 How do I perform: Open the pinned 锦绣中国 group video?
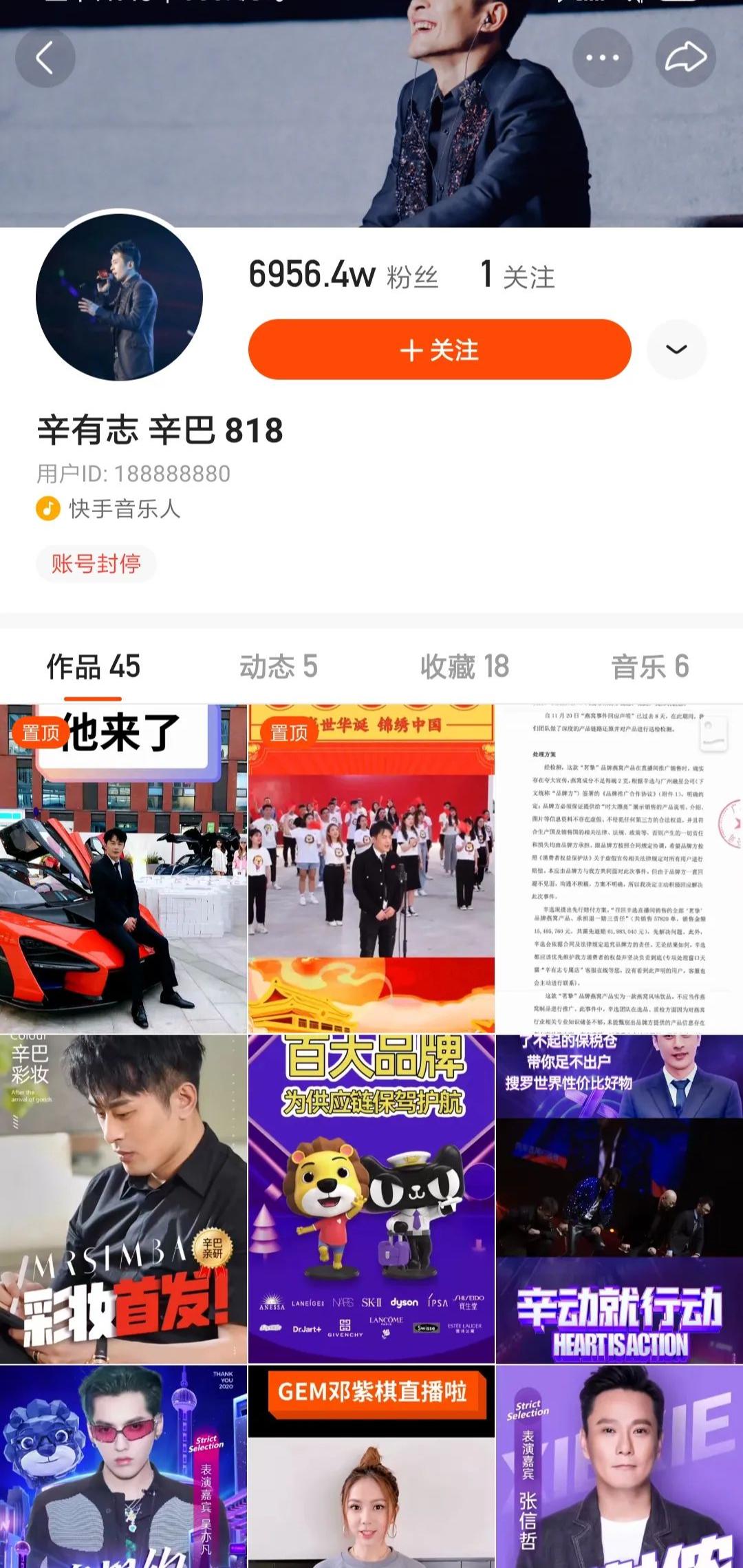click(371, 869)
